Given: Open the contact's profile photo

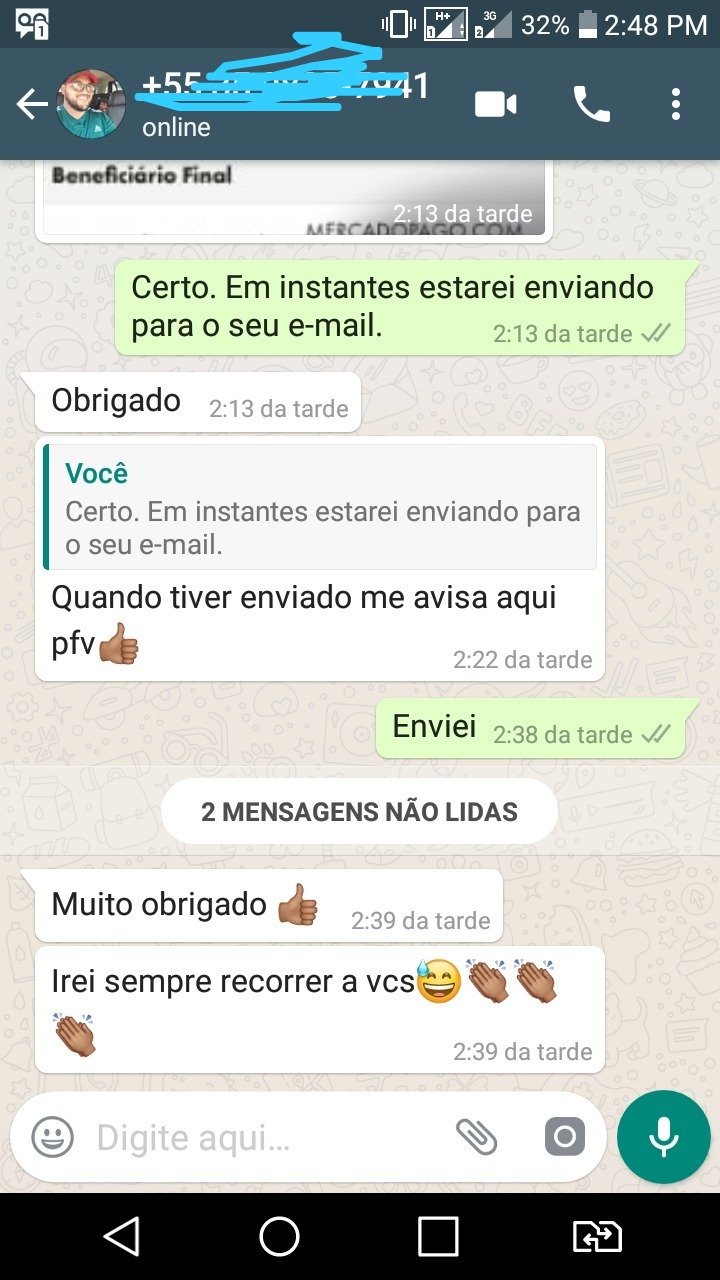Looking at the screenshot, I should 92,104.
